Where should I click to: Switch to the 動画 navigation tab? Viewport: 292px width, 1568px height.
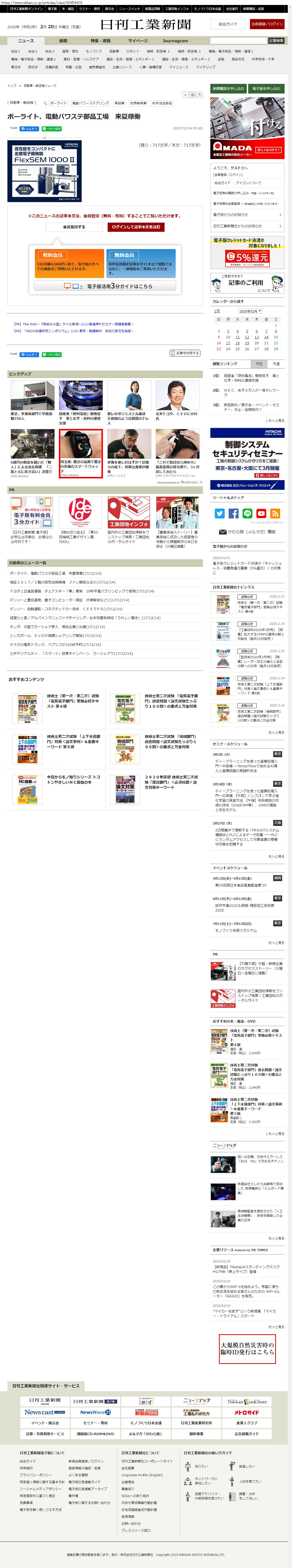(63, 41)
